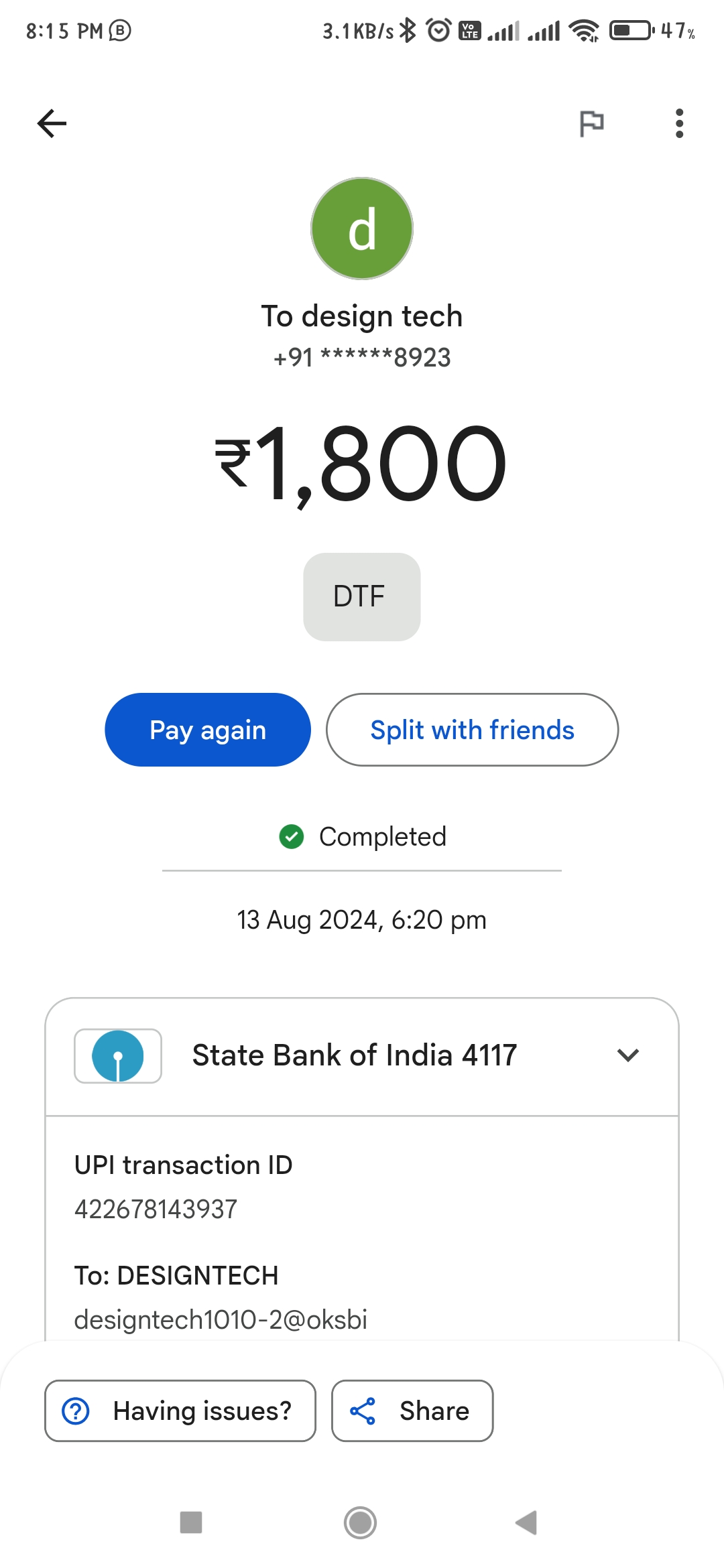Open the three-dot overflow menu
This screenshot has width=724, height=1568.
tap(679, 124)
